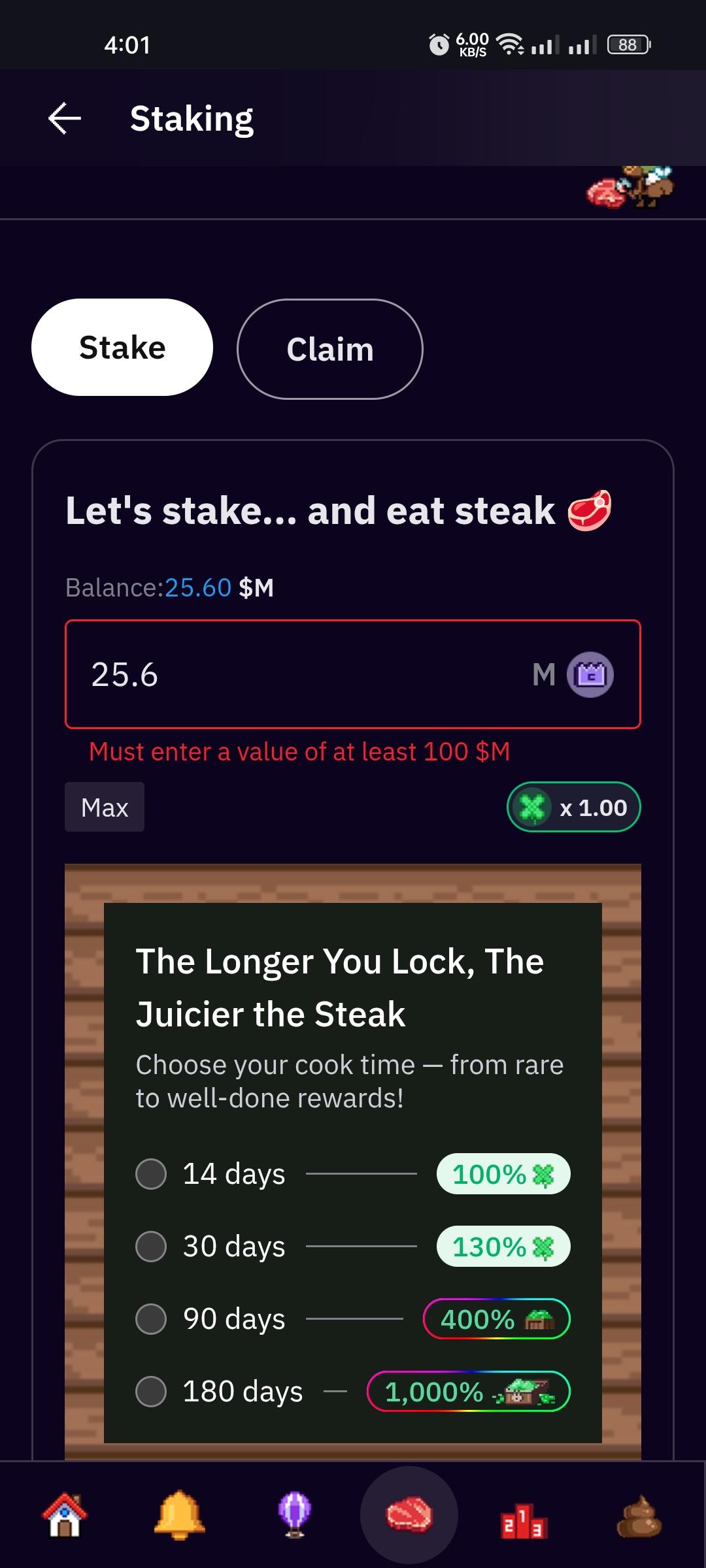Select the 30 days lock option
This screenshot has height=1568, width=706.
point(151,1247)
